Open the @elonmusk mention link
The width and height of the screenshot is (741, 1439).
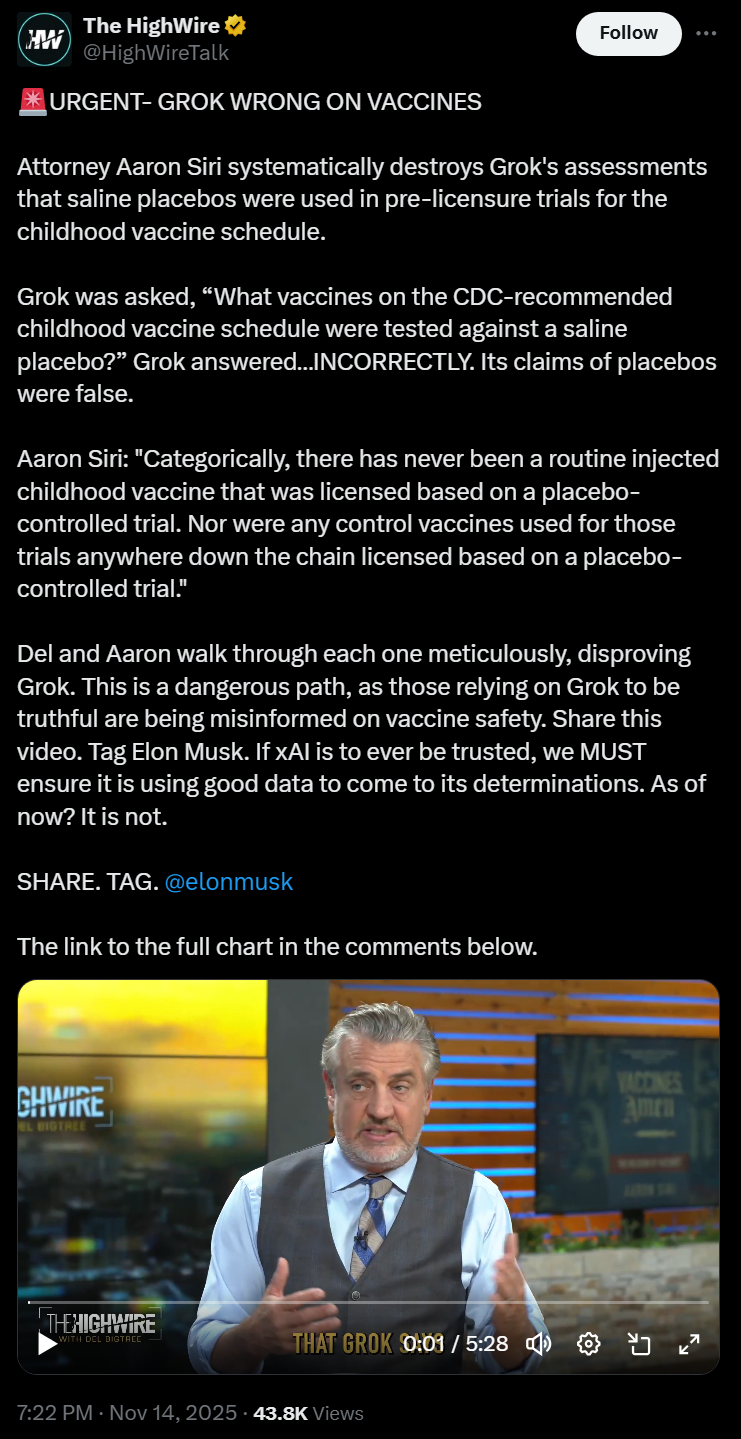click(228, 882)
